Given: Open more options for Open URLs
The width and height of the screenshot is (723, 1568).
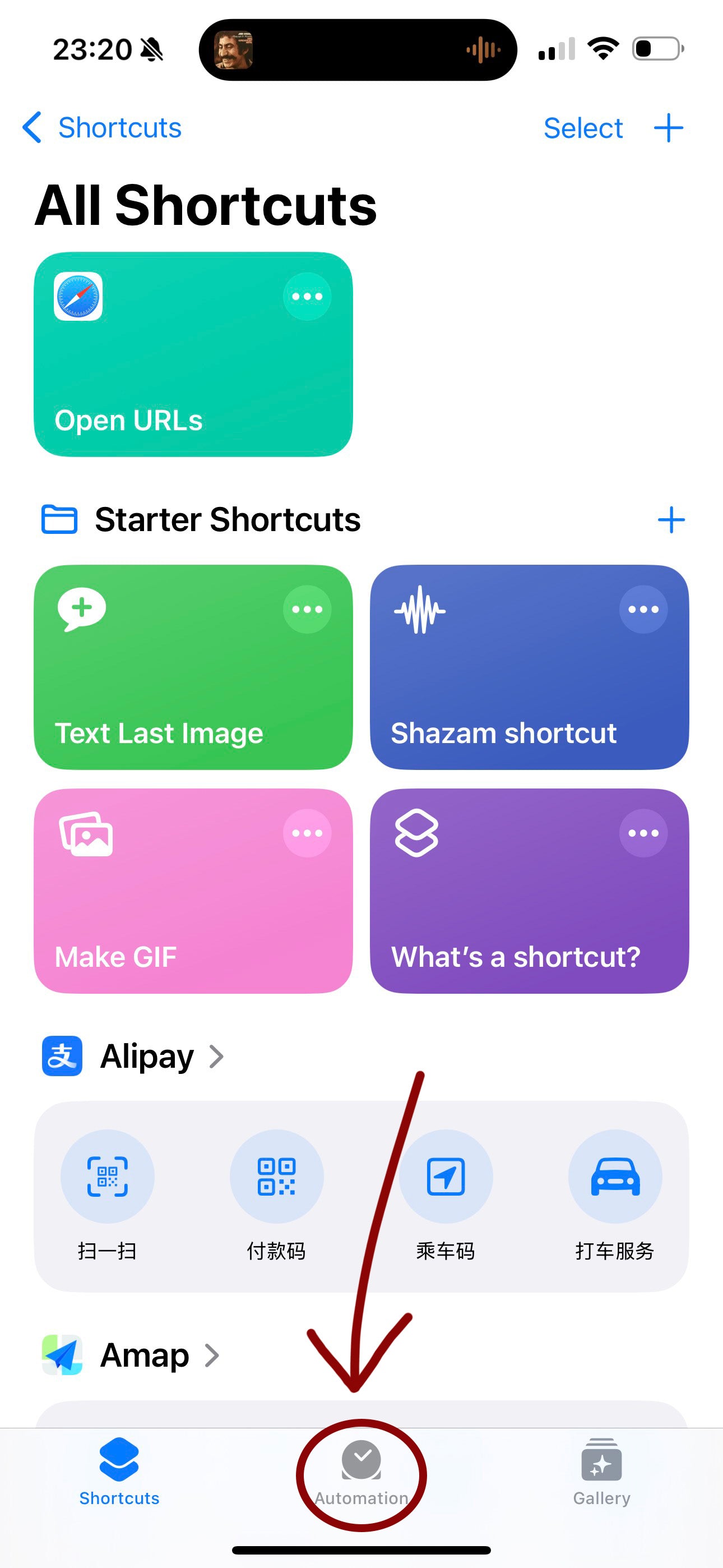Looking at the screenshot, I should coord(307,297).
